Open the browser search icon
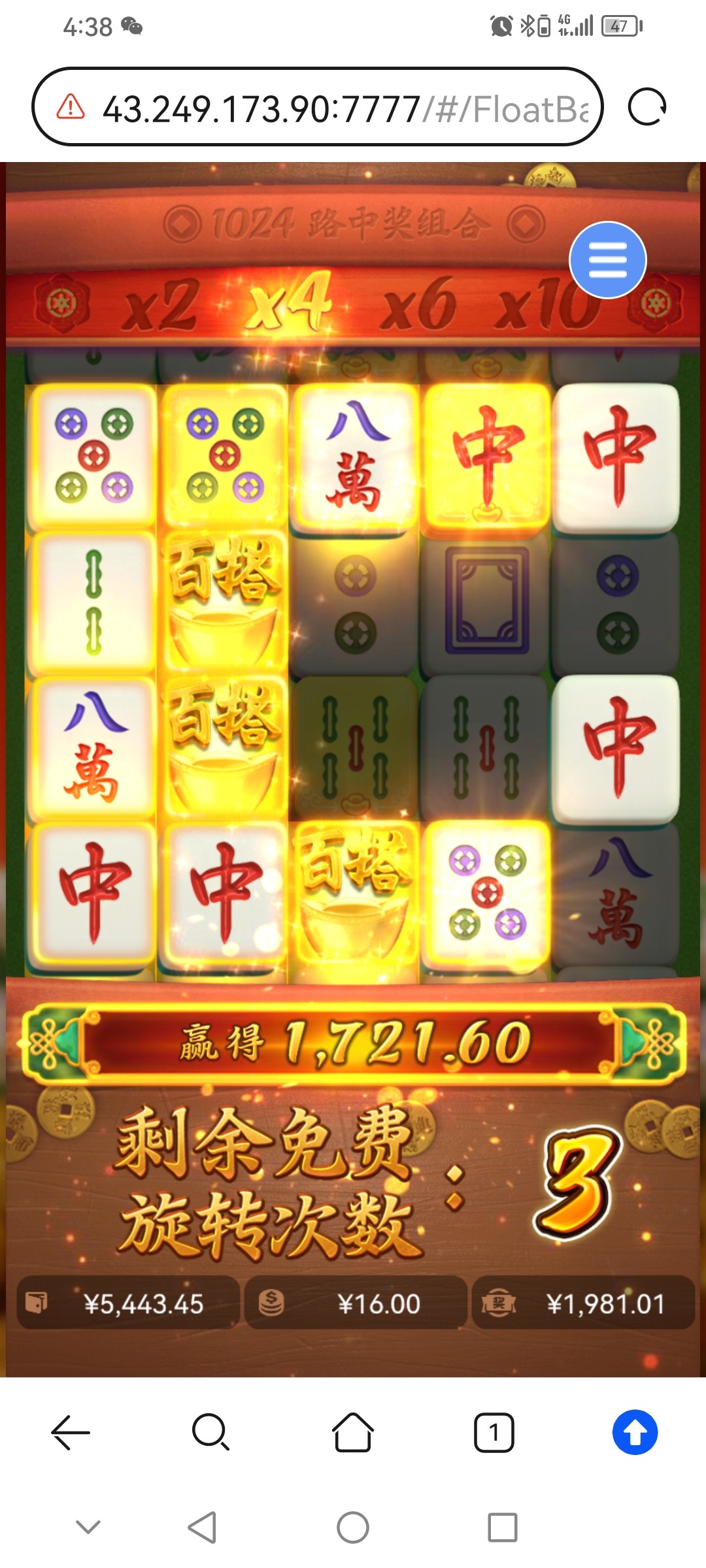This screenshot has width=706, height=1568. coord(211,1433)
